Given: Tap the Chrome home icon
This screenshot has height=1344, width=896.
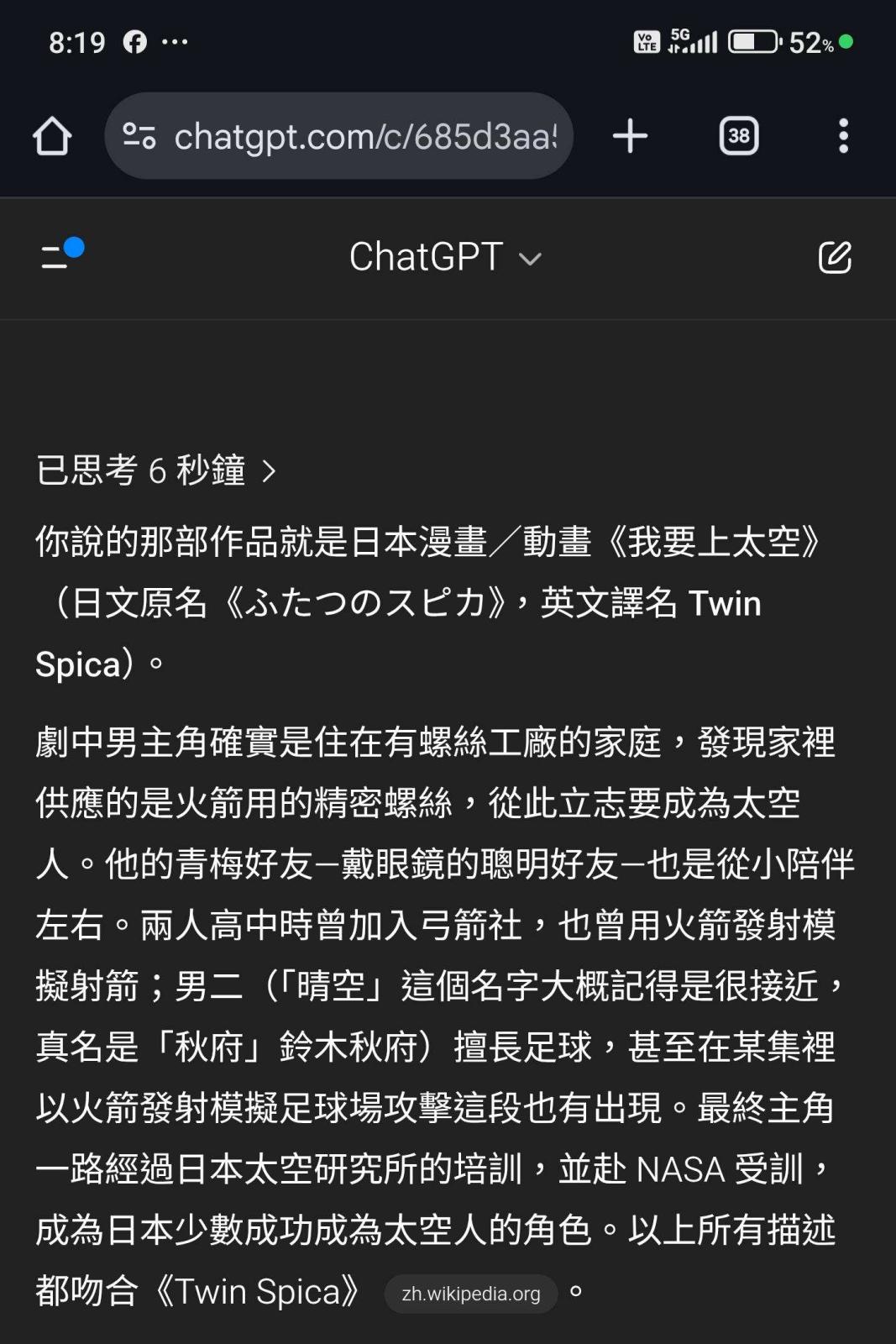Looking at the screenshot, I should tap(51, 136).
